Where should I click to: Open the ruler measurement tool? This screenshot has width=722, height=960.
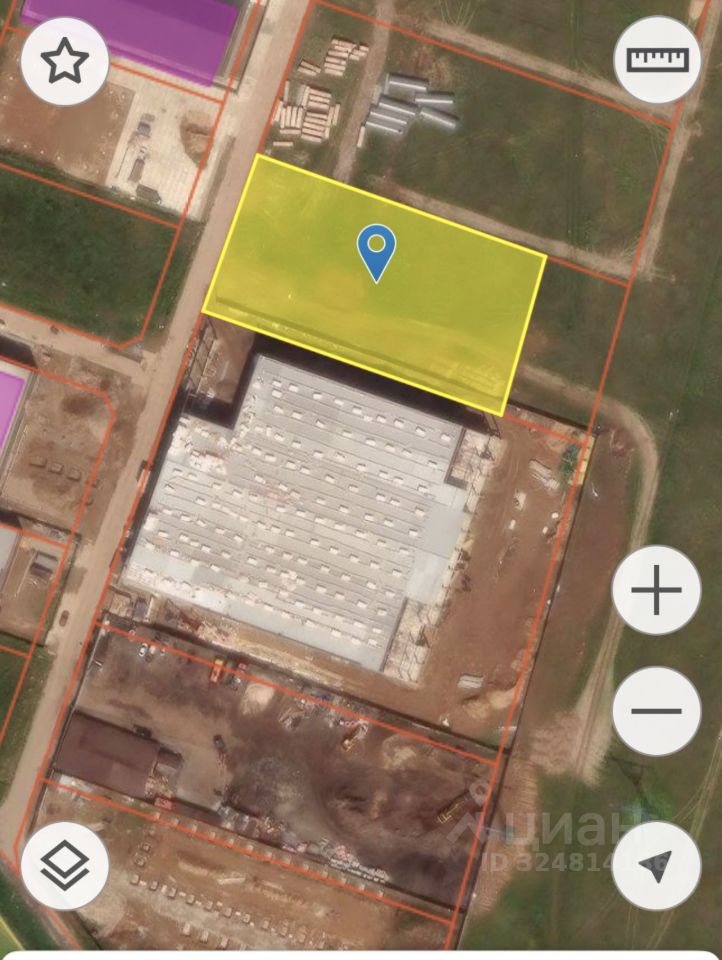point(657,59)
